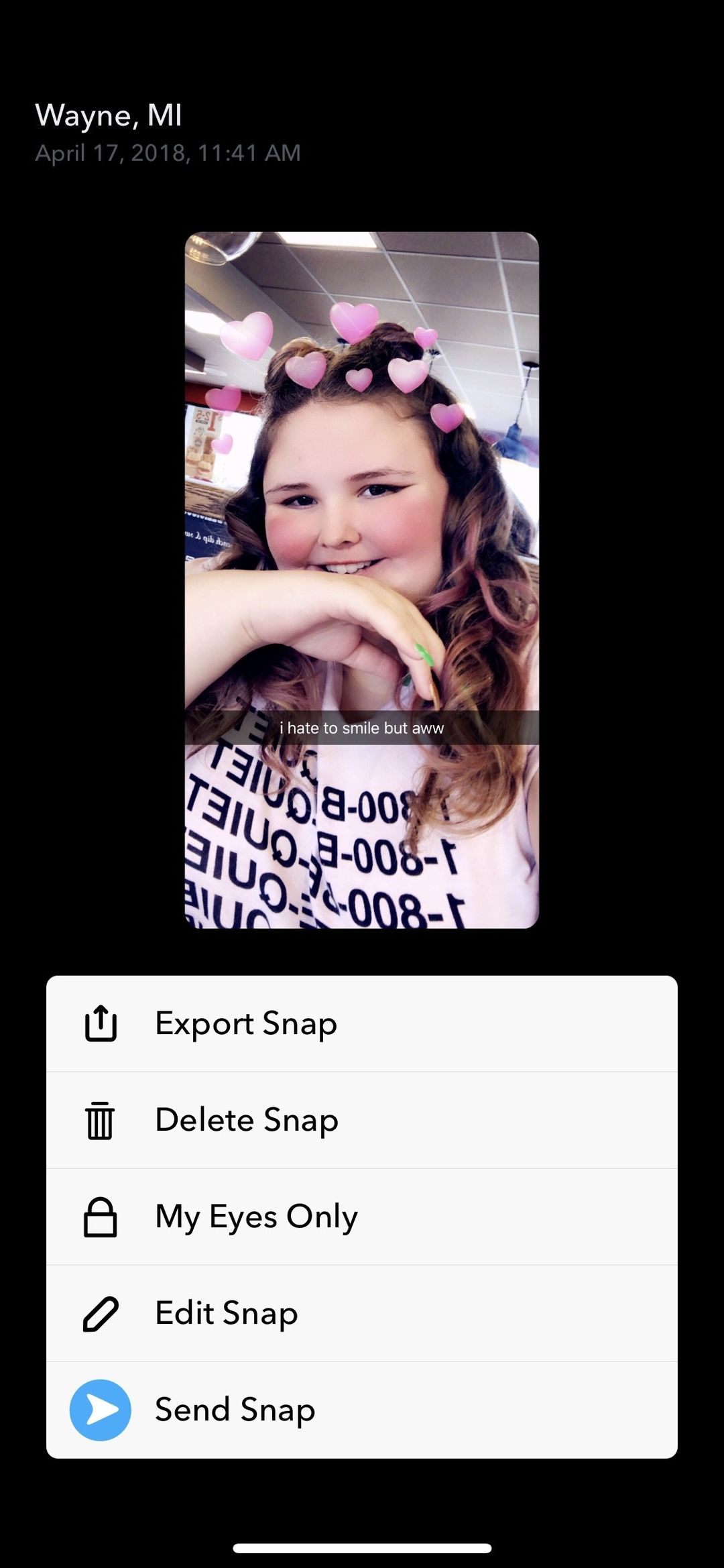Image resolution: width=724 pixels, height=1568 pixels.
Task: Select Export Snap option
Action: click(362, 1023)
